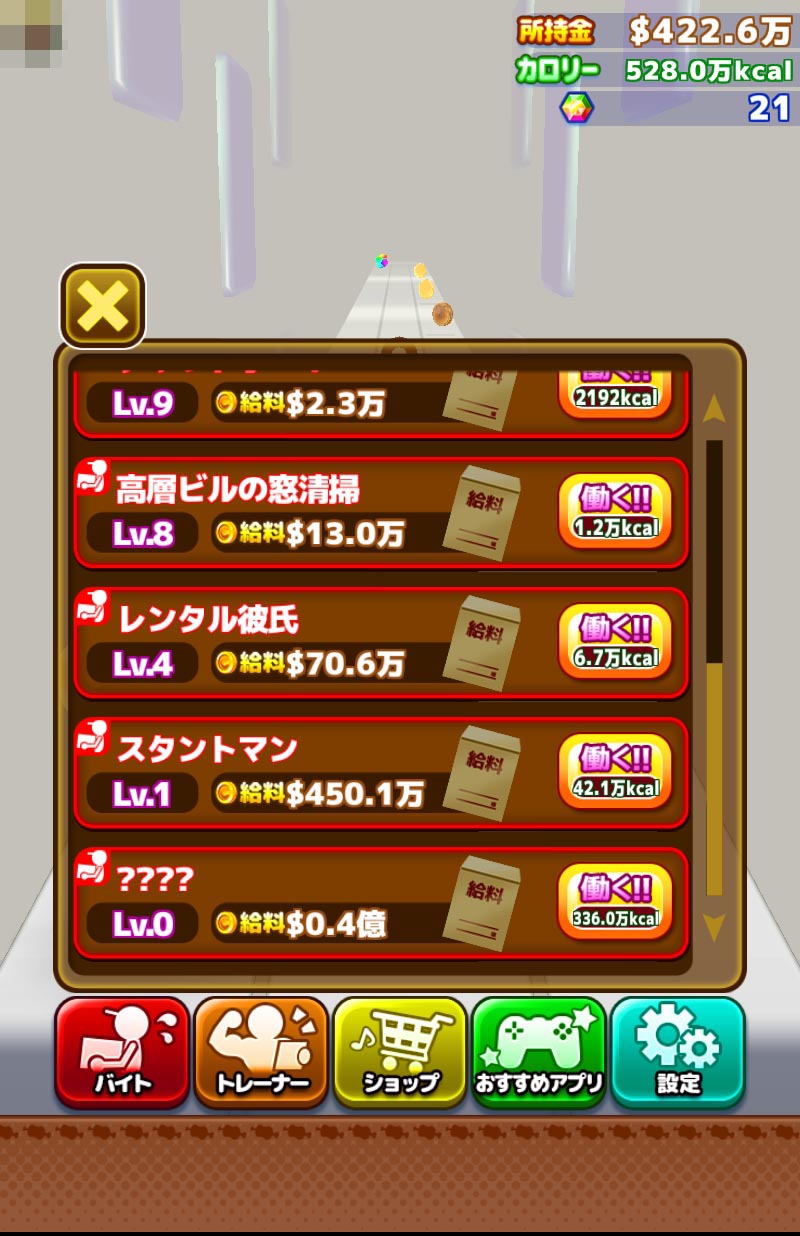The image size is (800, 1236).
Task: Open おすすめアプリ recommendations
Action: [539, 1052]
